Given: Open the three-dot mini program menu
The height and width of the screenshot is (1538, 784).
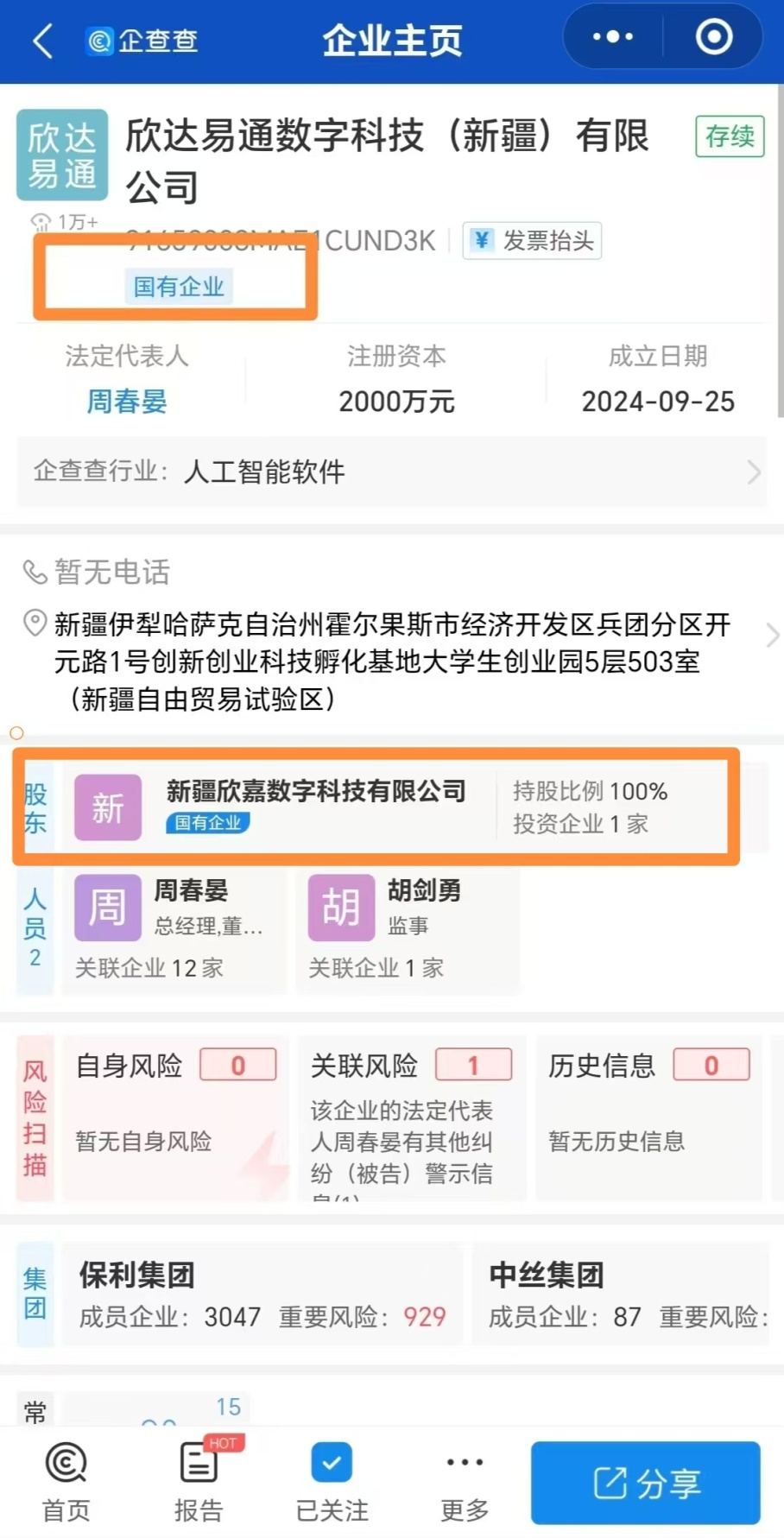Looking at the screenshot, I should (x=612, y=37).
